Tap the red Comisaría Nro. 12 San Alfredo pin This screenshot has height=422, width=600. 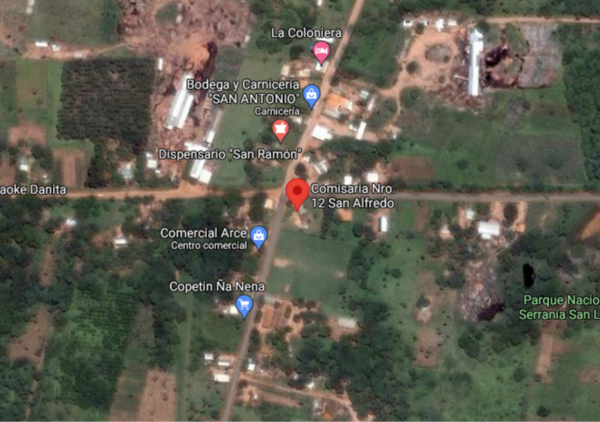(x=297, y=192)
